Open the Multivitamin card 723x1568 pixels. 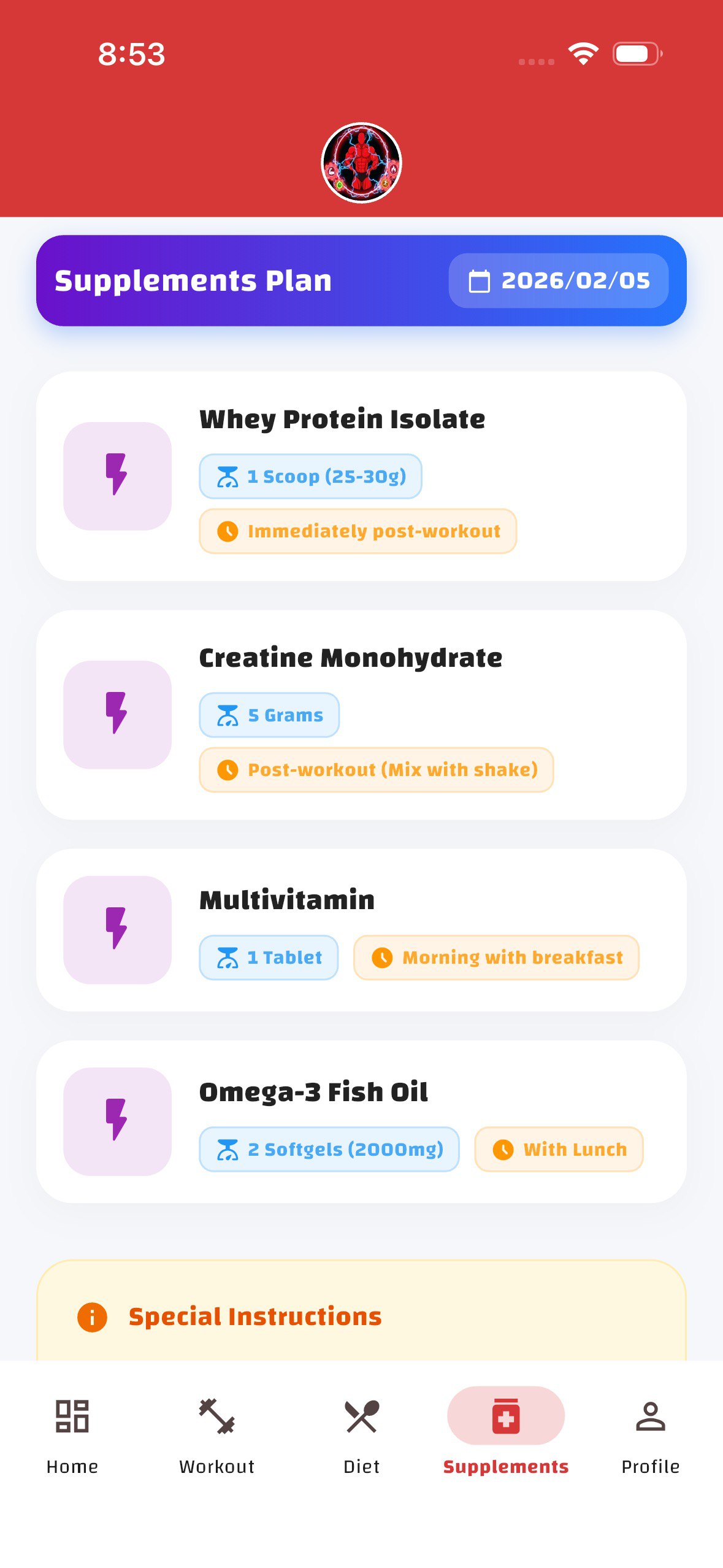coord(361,930)
